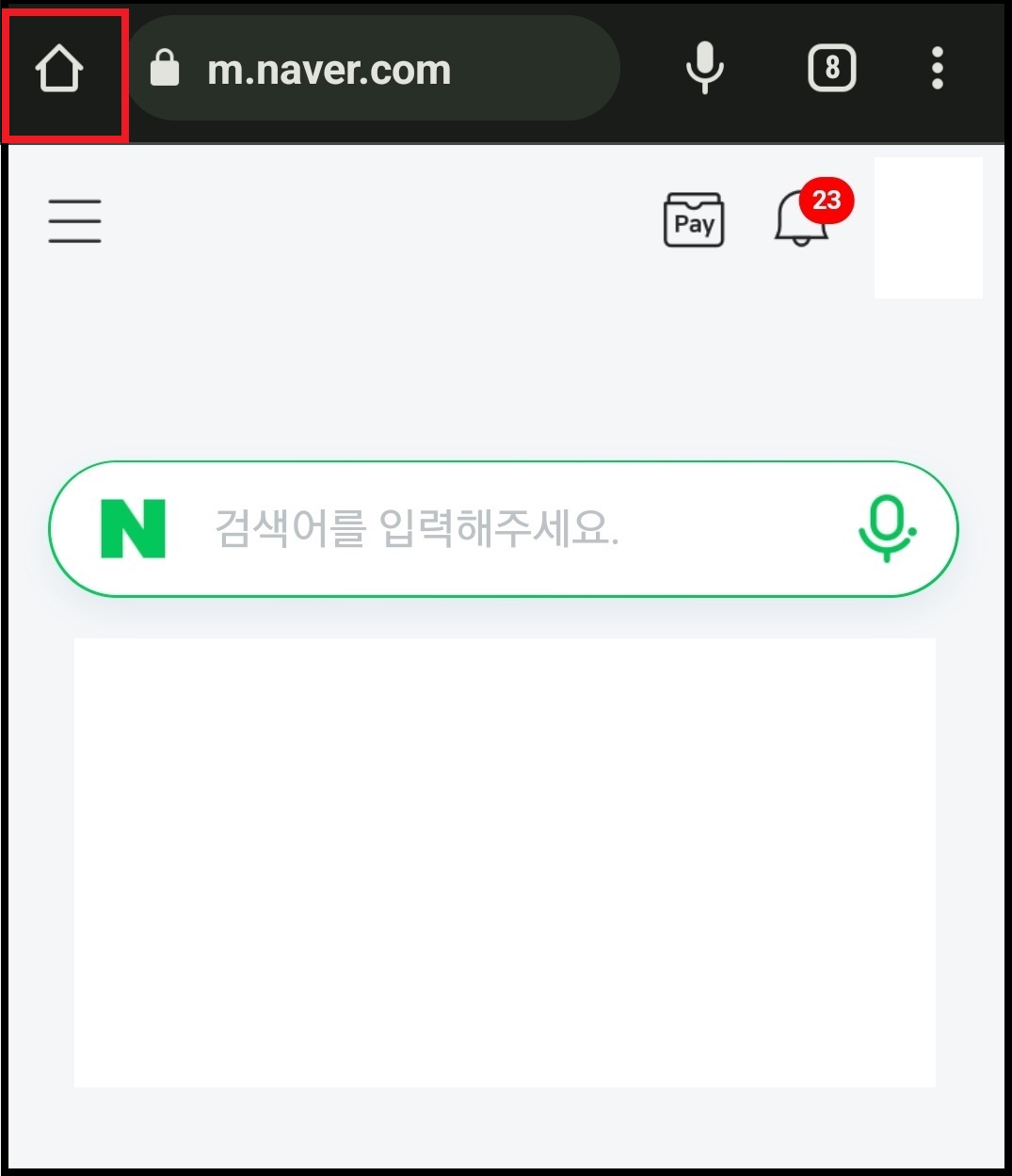Image resolution: width=1012 pixels, height=1176 pixels.
Task: Open the browser three-dot overflow menu
Action: (x=938, y=67)
